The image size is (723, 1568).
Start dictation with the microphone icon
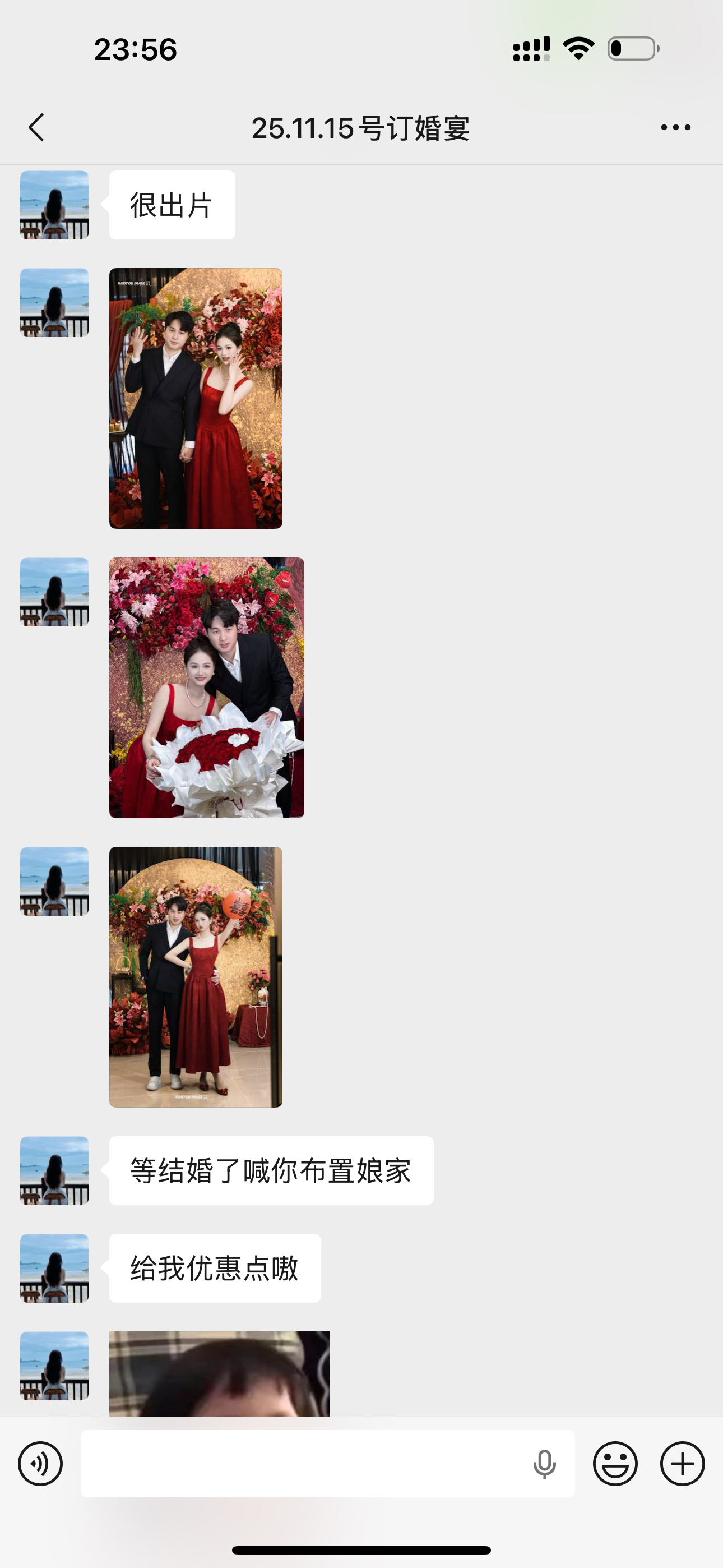544,1464
